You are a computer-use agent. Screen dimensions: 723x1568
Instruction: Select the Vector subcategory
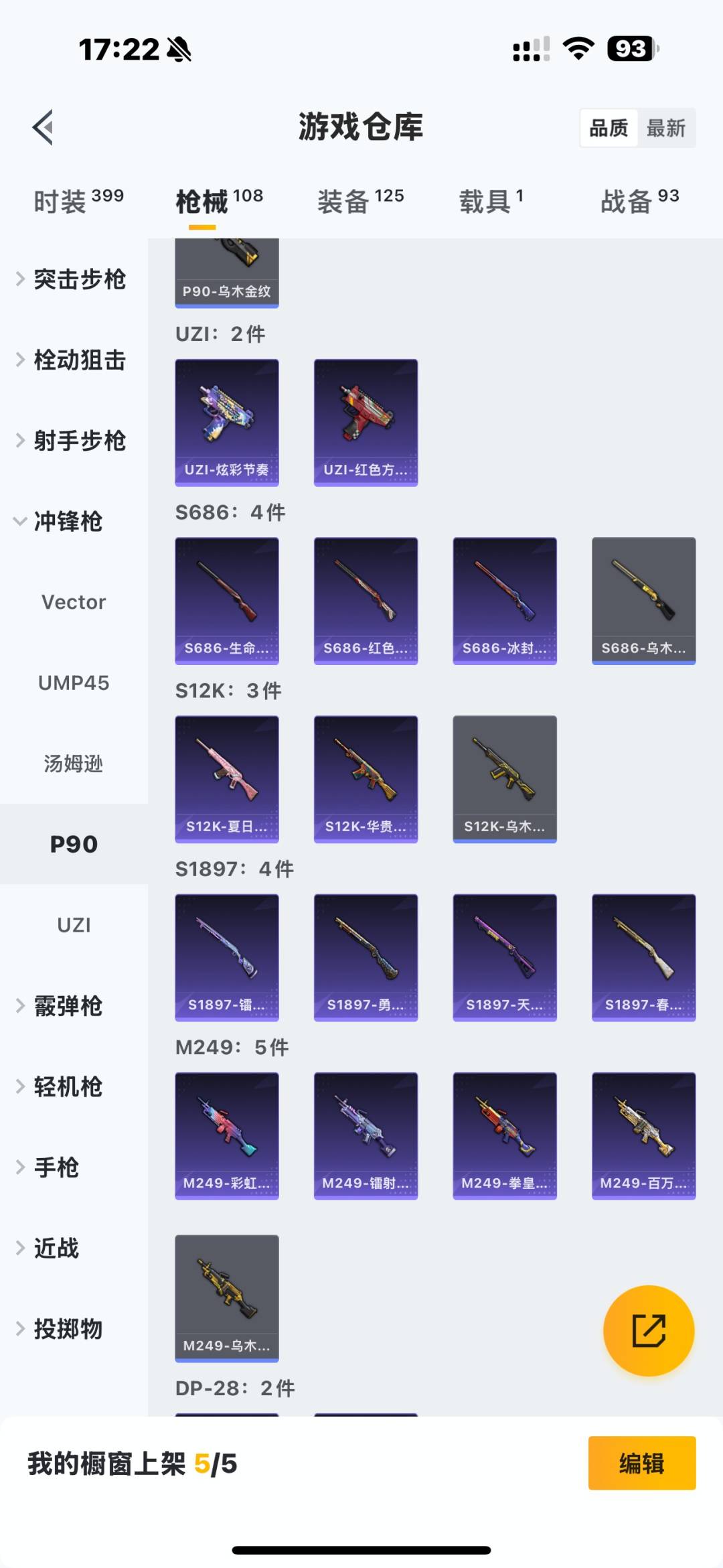(74, 601)
